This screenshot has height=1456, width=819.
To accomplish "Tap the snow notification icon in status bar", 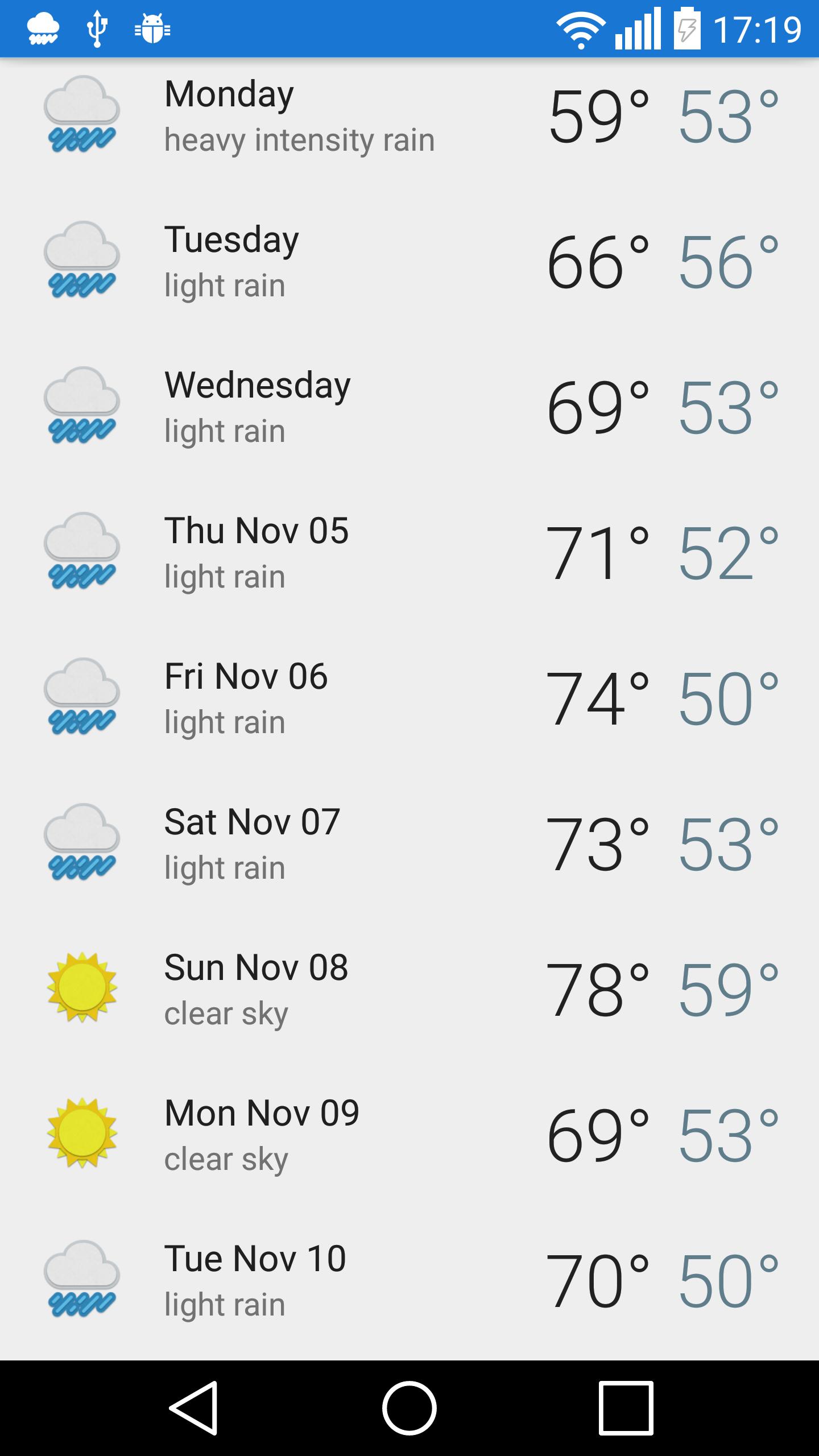I will pos(43,27).
